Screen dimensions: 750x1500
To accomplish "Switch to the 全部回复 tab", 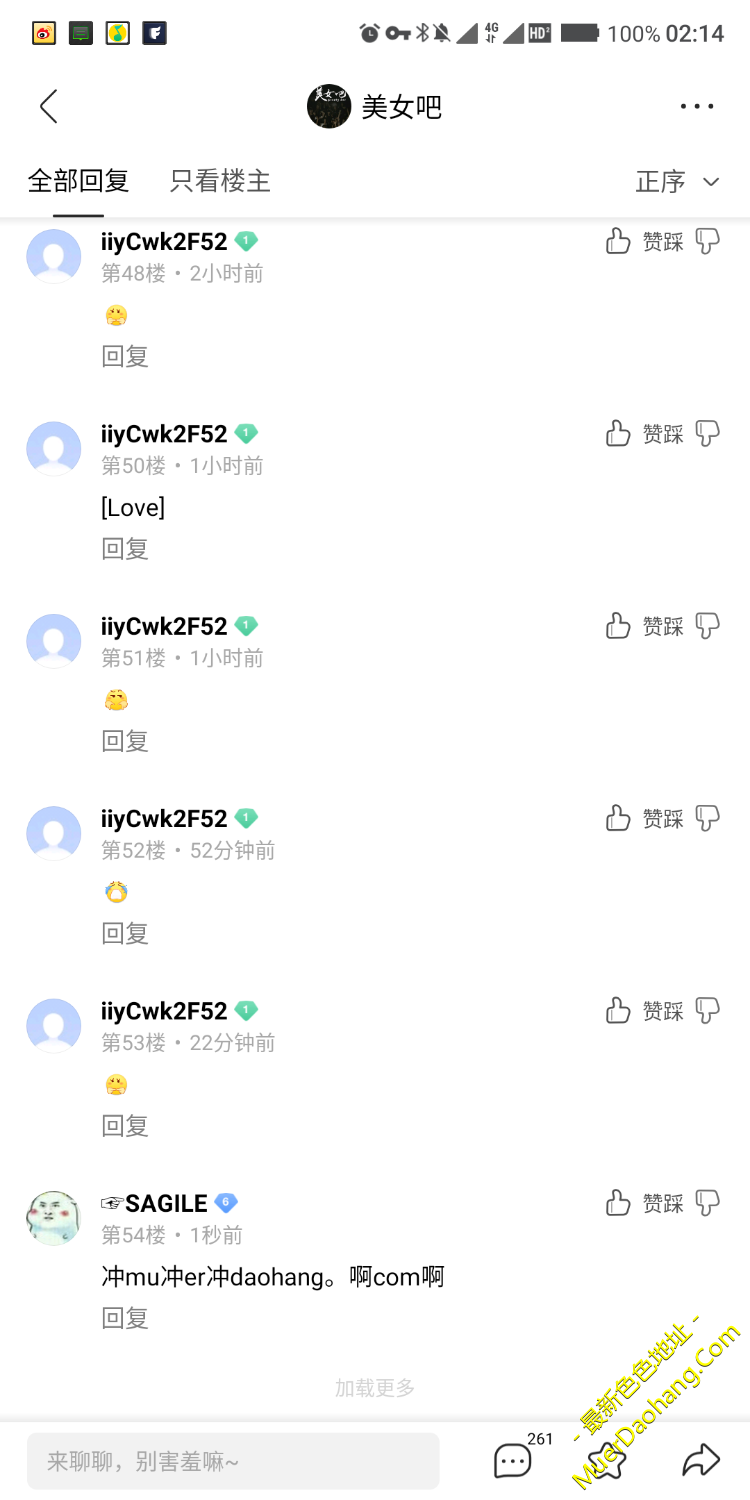I will click(x=78, y=181).
